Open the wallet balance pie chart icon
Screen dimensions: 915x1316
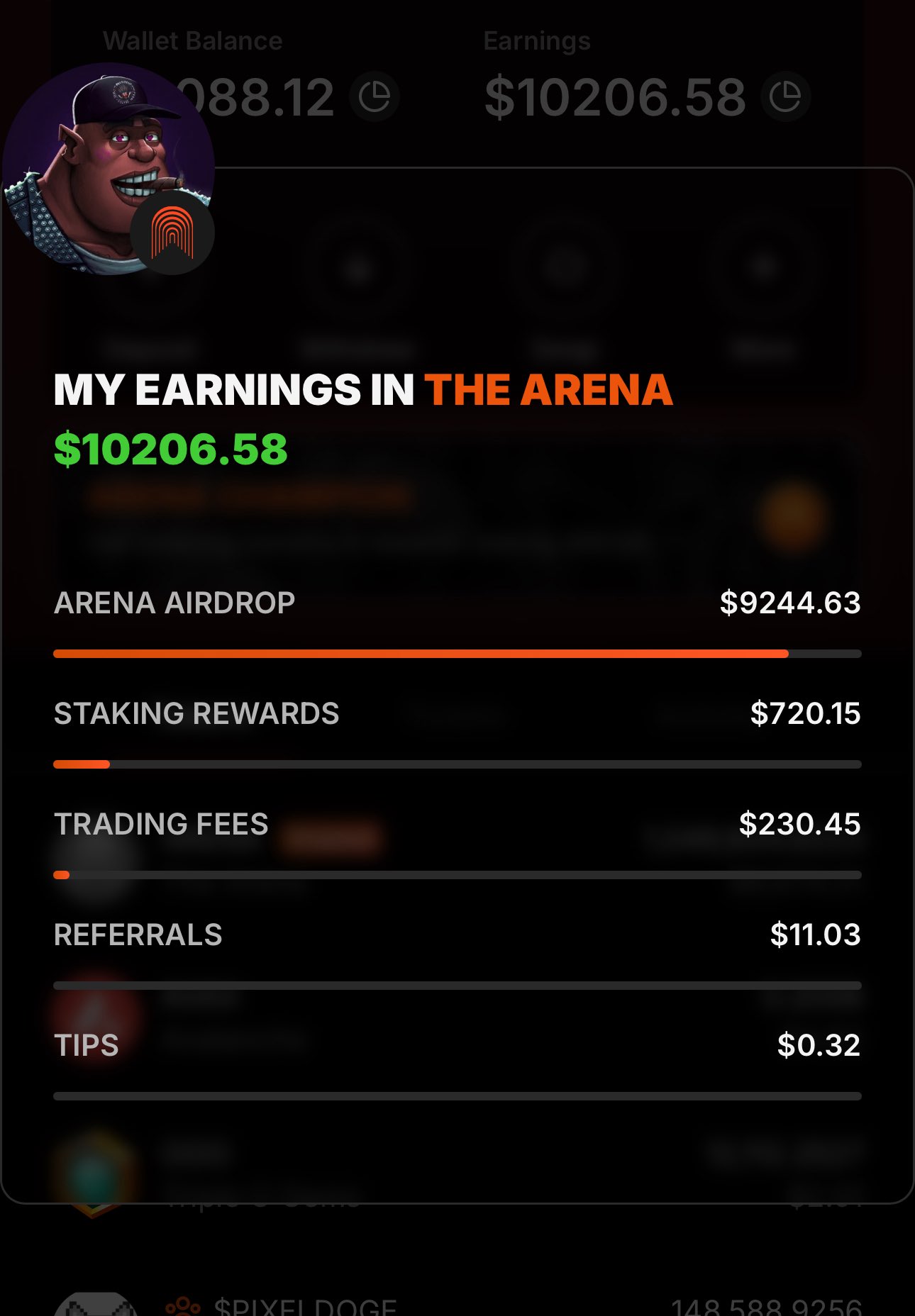[x=375, y=96]
